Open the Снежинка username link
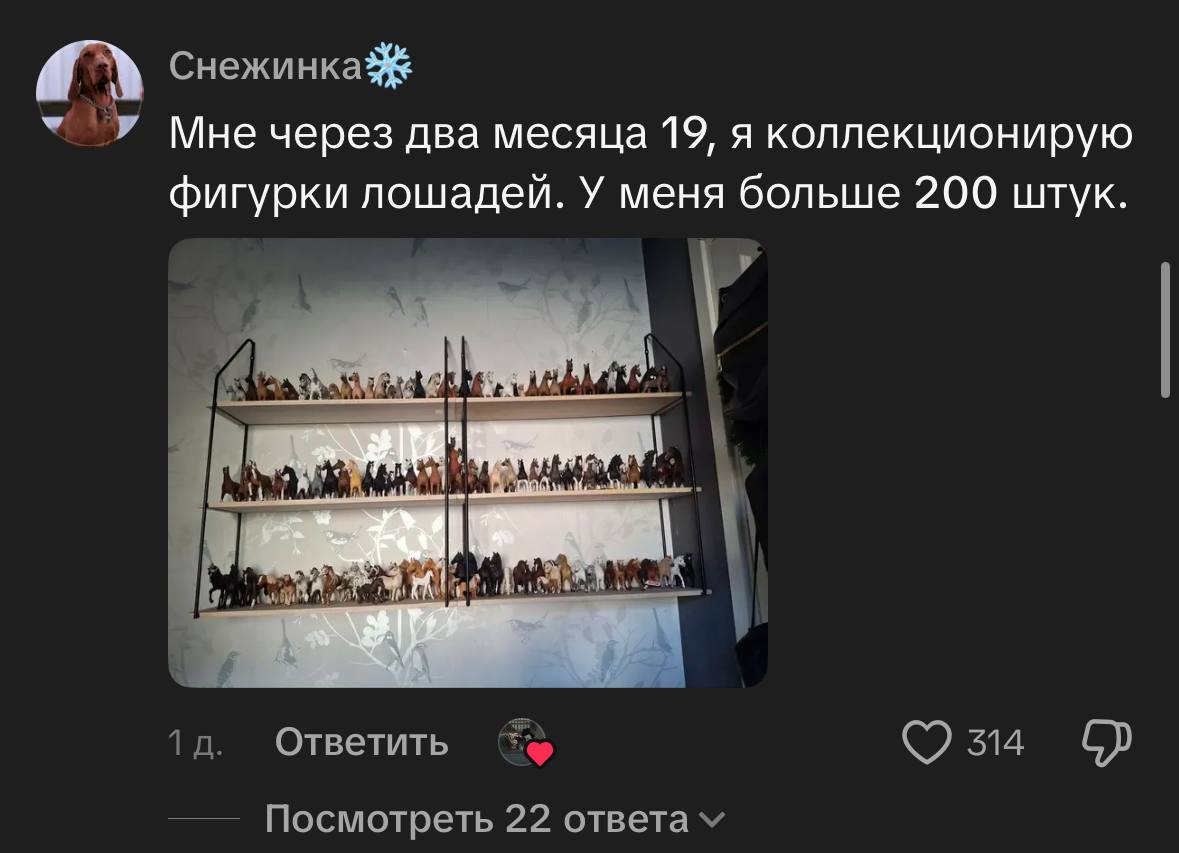1179x853 pixels. click(265, 66)
